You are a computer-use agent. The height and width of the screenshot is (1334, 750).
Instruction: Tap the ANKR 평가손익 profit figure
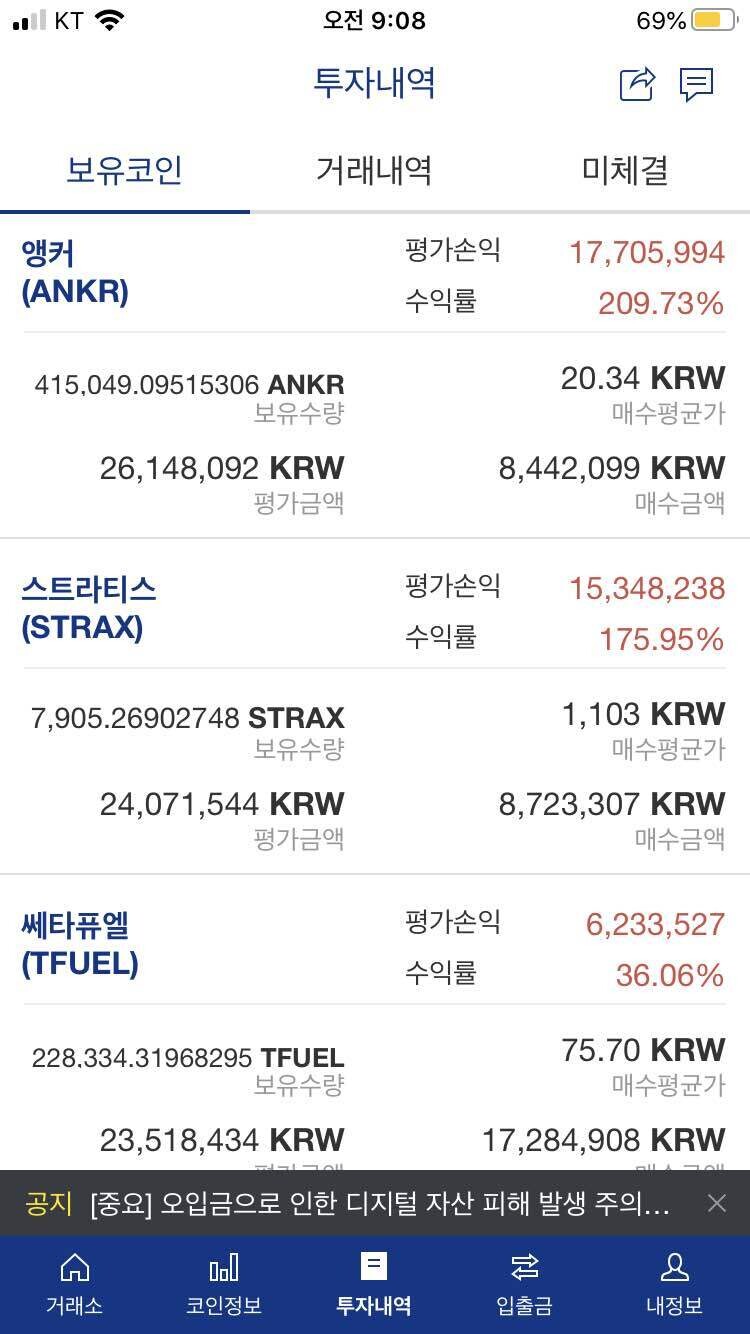645,254
